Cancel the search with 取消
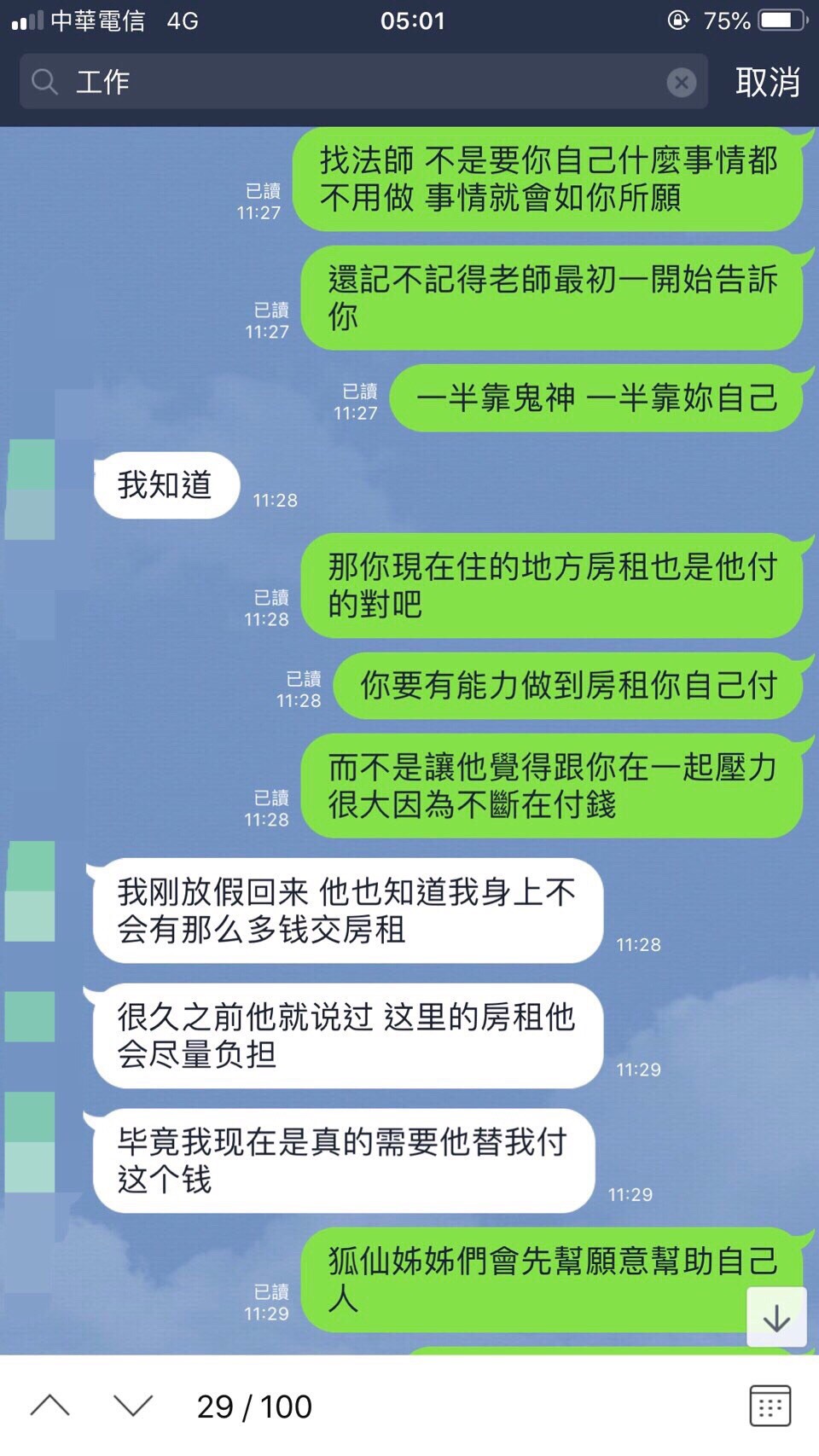Screen dimensions: 819x1456 pos(767,82)
